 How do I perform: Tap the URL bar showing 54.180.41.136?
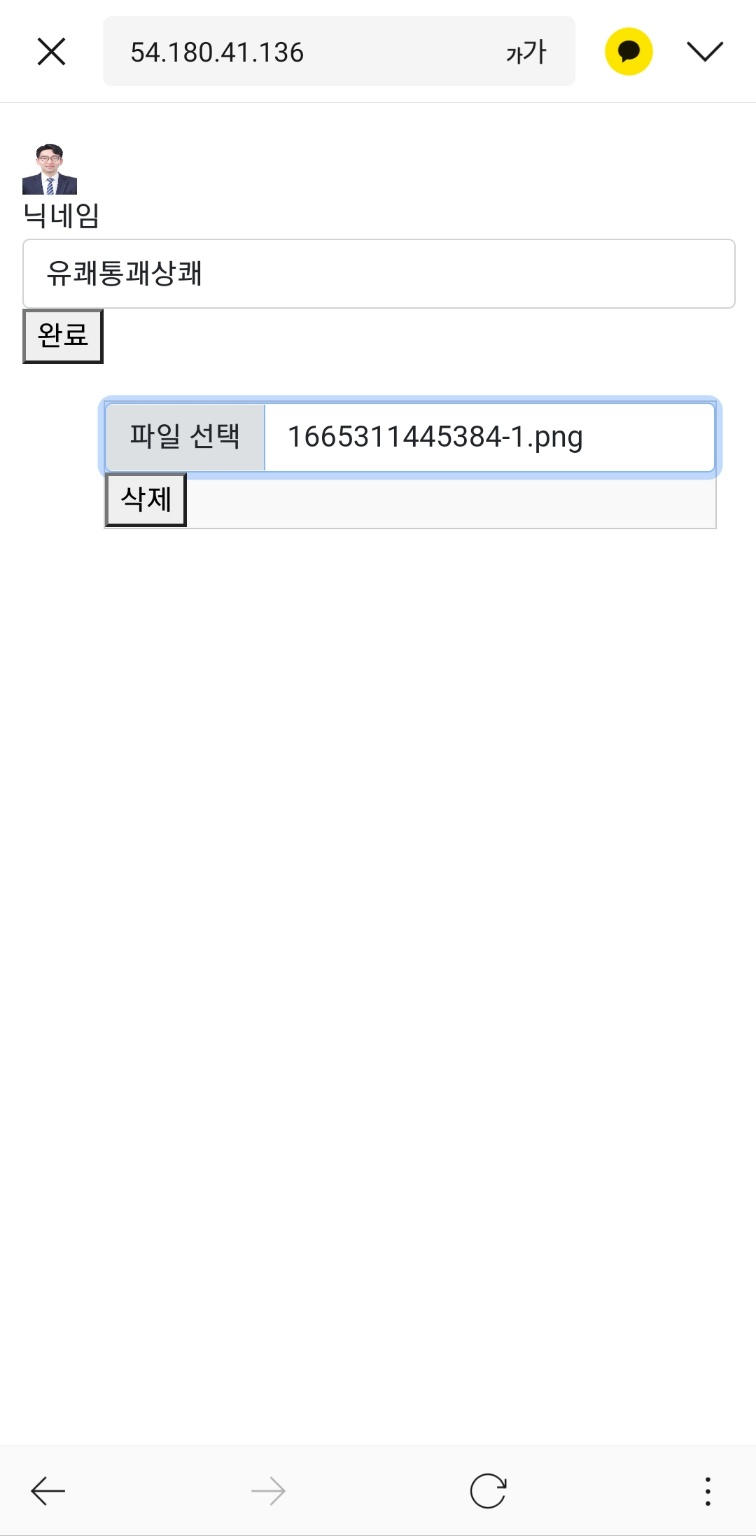pyautogui.click(x=300, y=53)
